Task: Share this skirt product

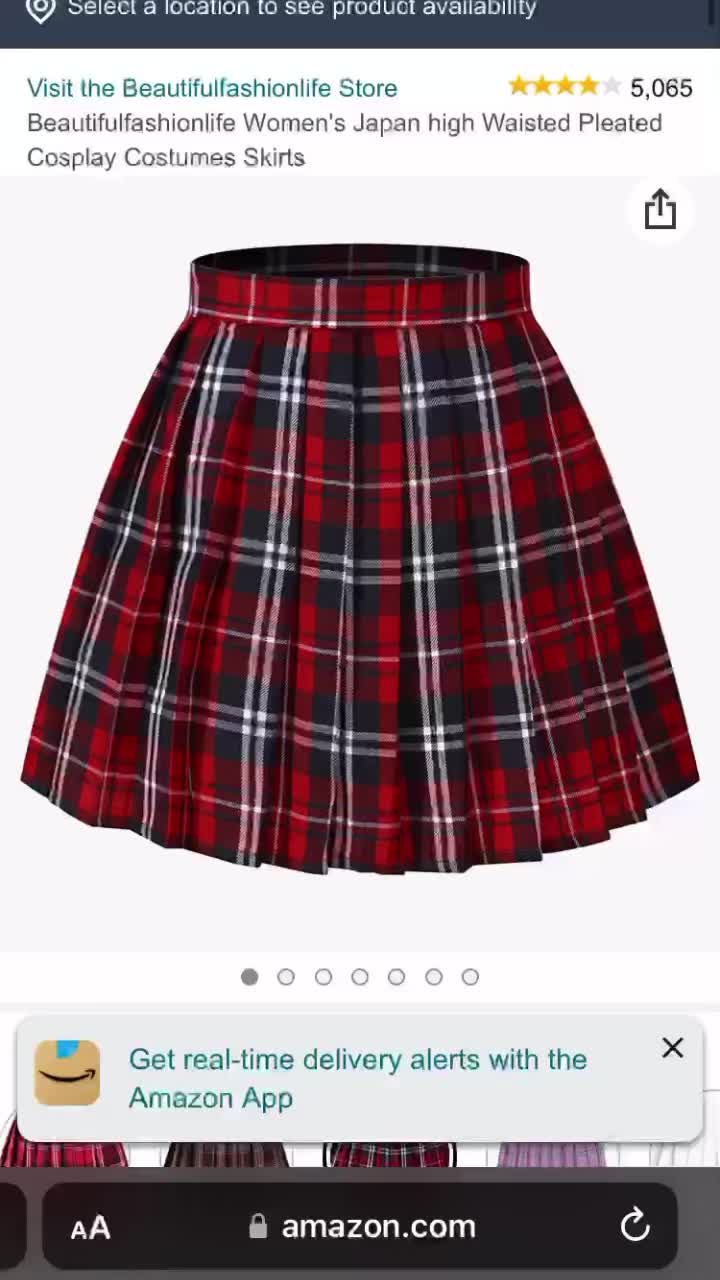Action: click(x=660, y=211)
